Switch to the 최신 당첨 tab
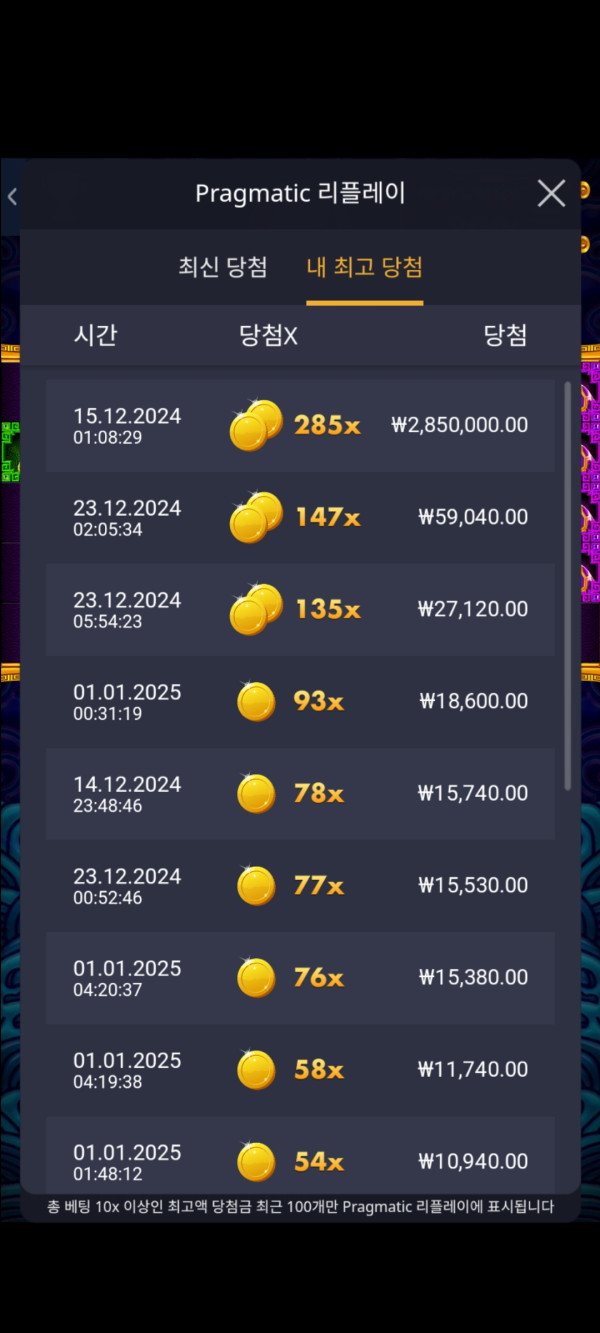 coord(223,267)
